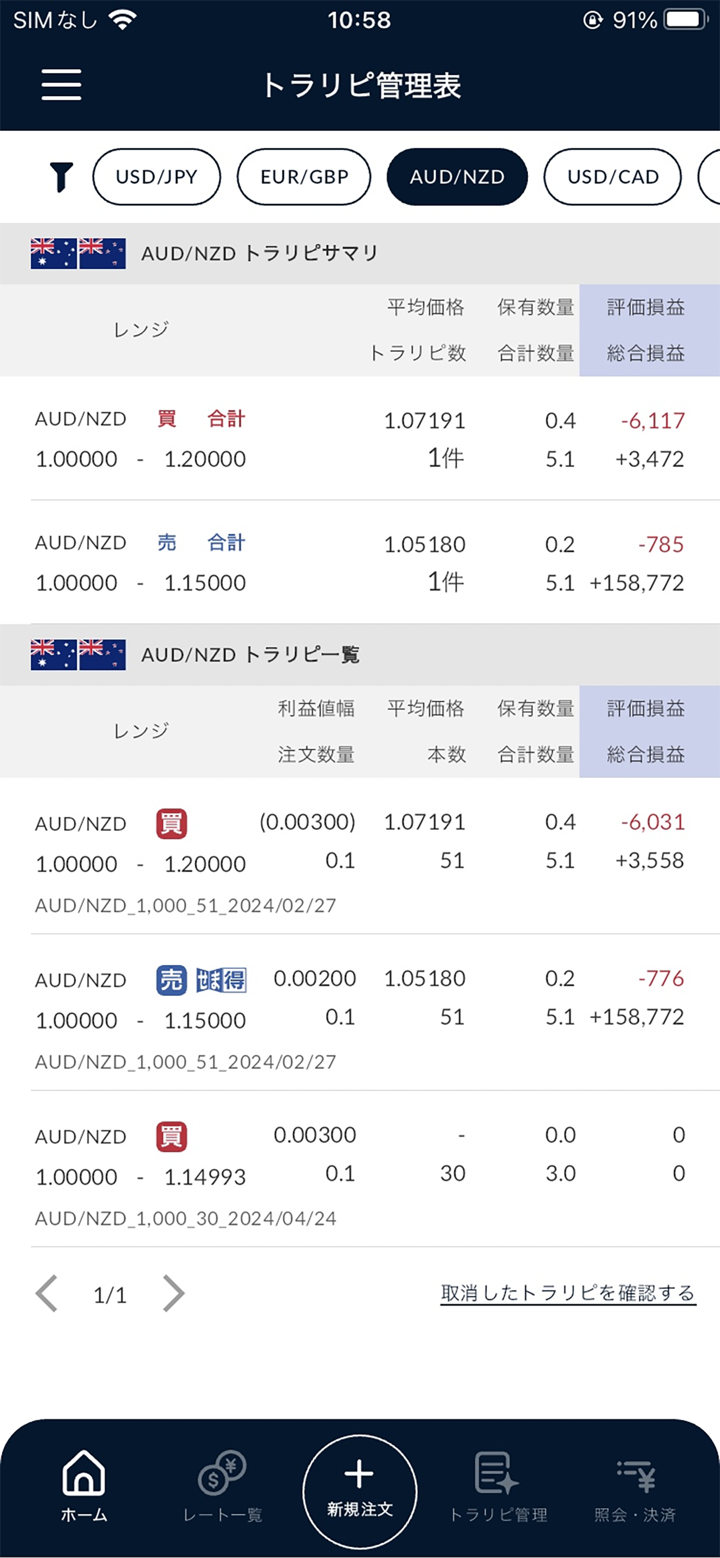The width and height of the screenshot is (720, 1558).
Task: Open 取消したトラリピを確認する link
Action: coord(568,1294)
